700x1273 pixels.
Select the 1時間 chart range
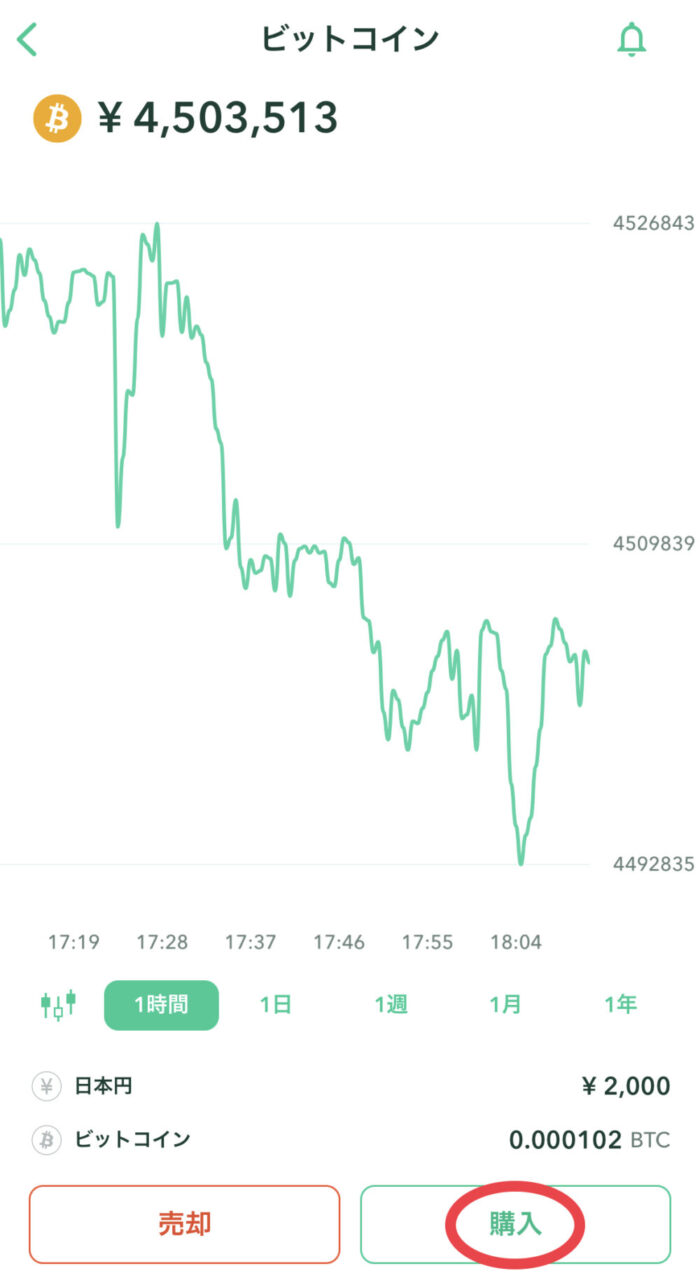(161, 1004)
